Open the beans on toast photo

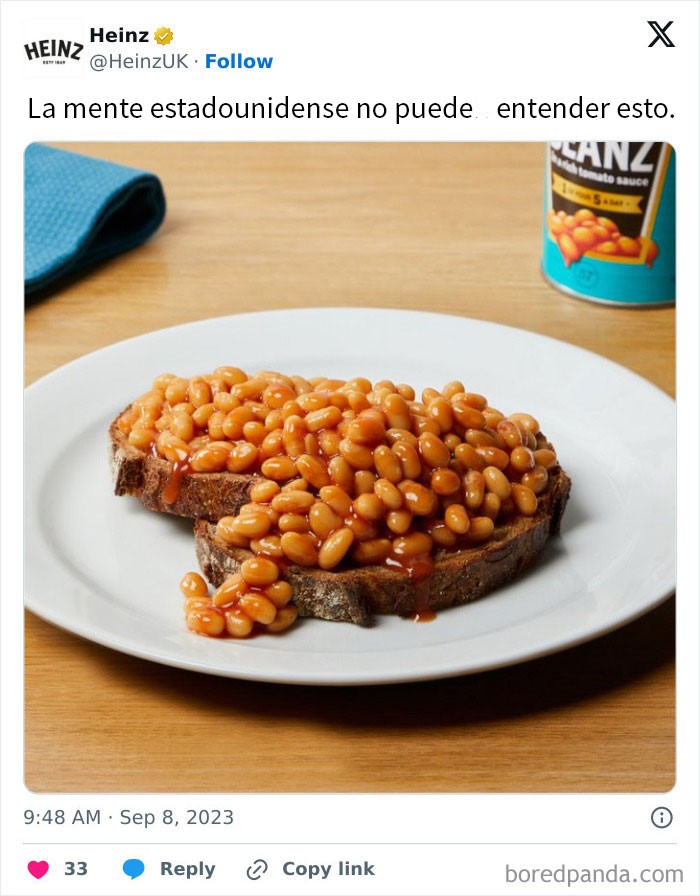[349, 466]
